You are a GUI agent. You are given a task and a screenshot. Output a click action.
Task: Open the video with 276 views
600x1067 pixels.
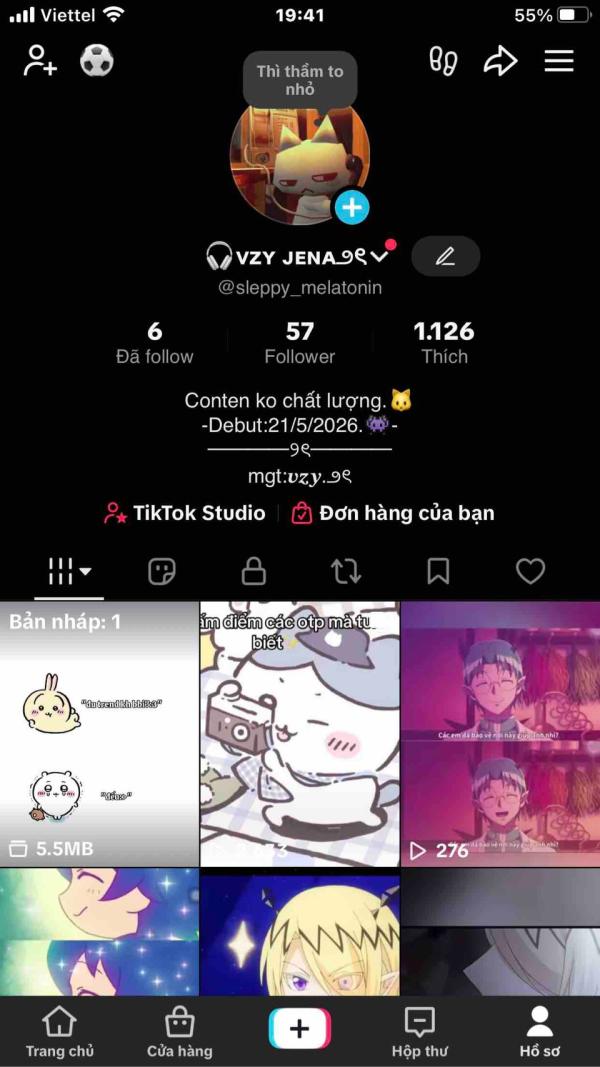coord(500,734)
